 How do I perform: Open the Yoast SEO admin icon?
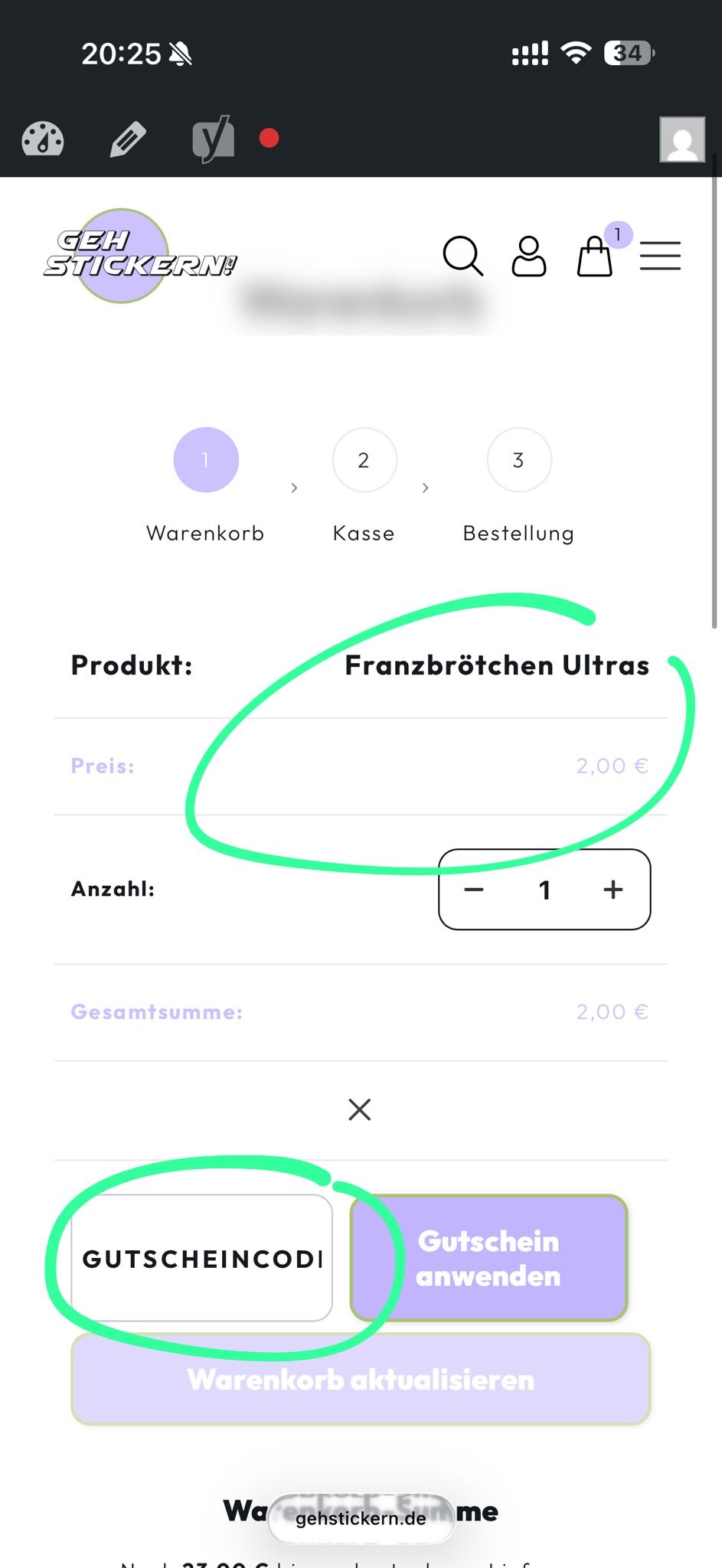click(213, 139)
